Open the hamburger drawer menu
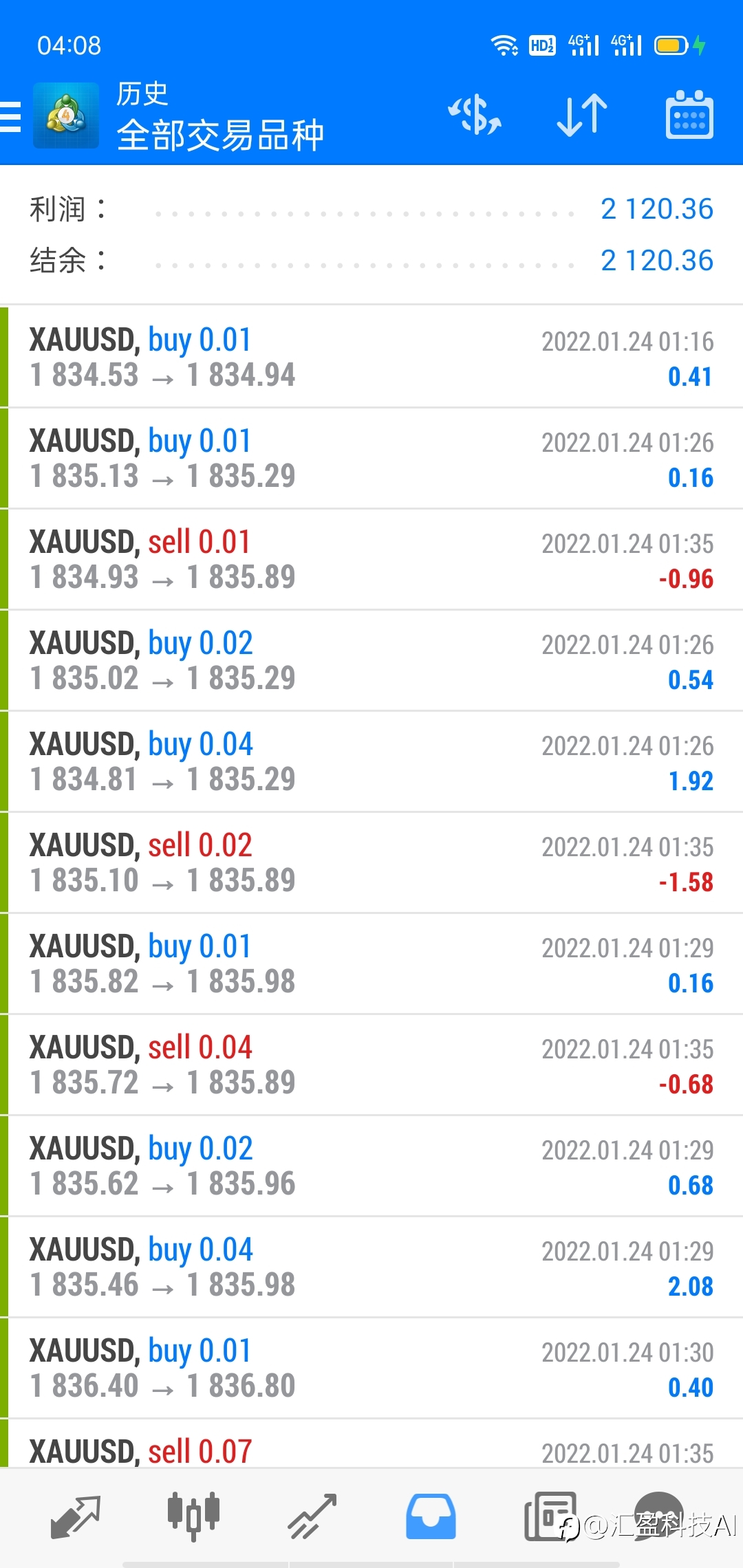This screenshot has height=1568, width=743. (10, 116)
